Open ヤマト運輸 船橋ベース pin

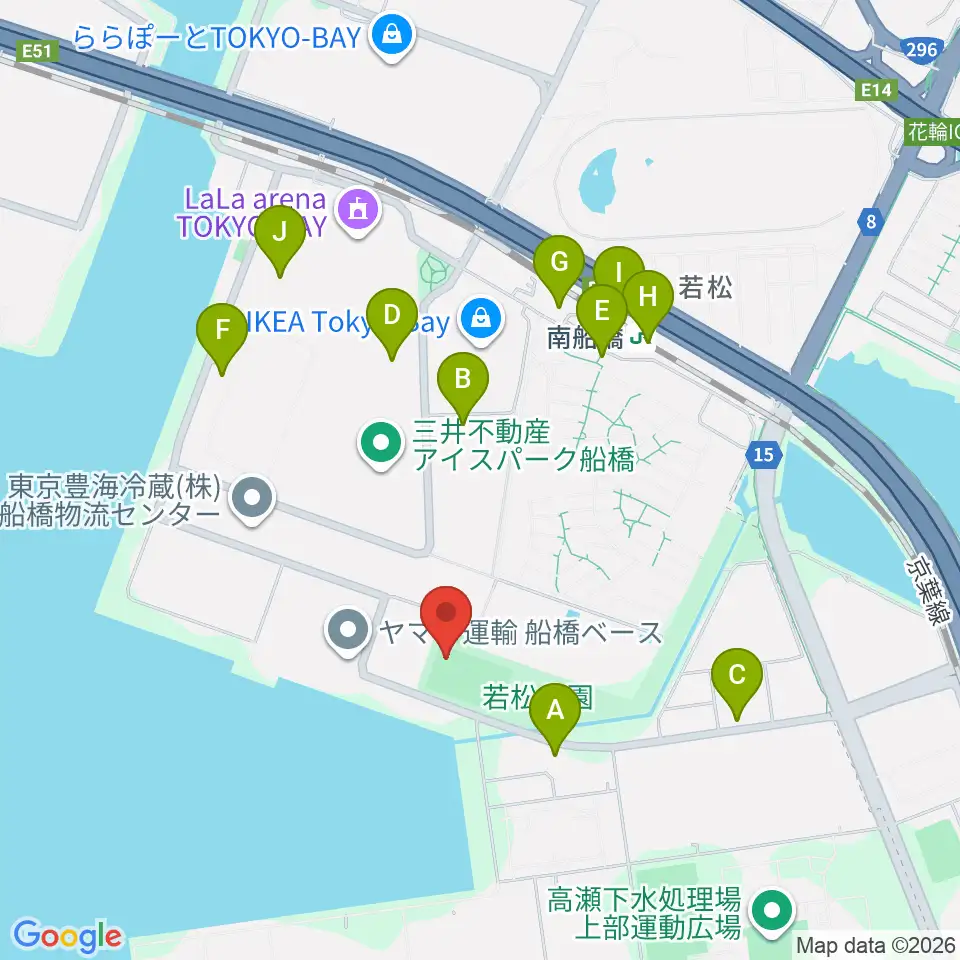(348, 631)
